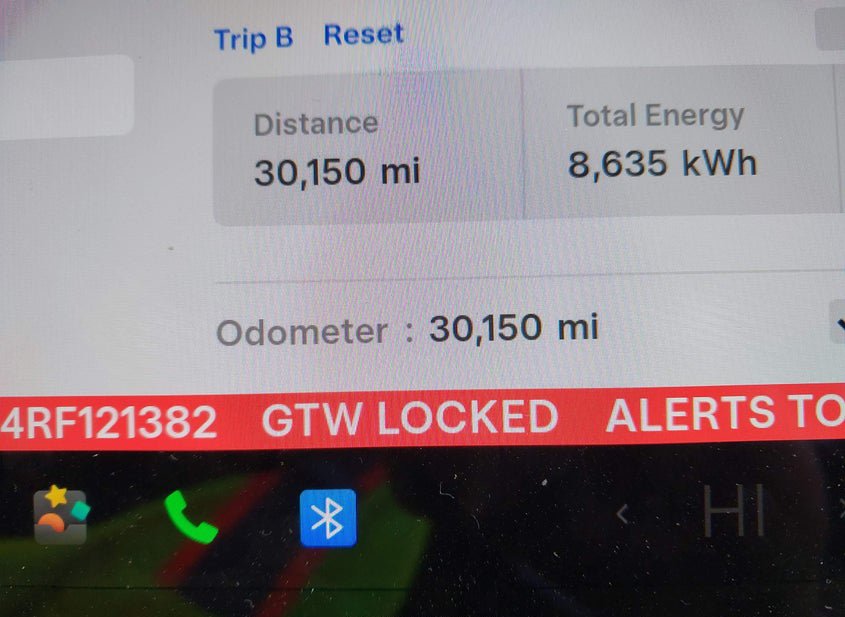The image size is (845, 617).
Task: Open climate controls via HI temperature
Action: 733,512
